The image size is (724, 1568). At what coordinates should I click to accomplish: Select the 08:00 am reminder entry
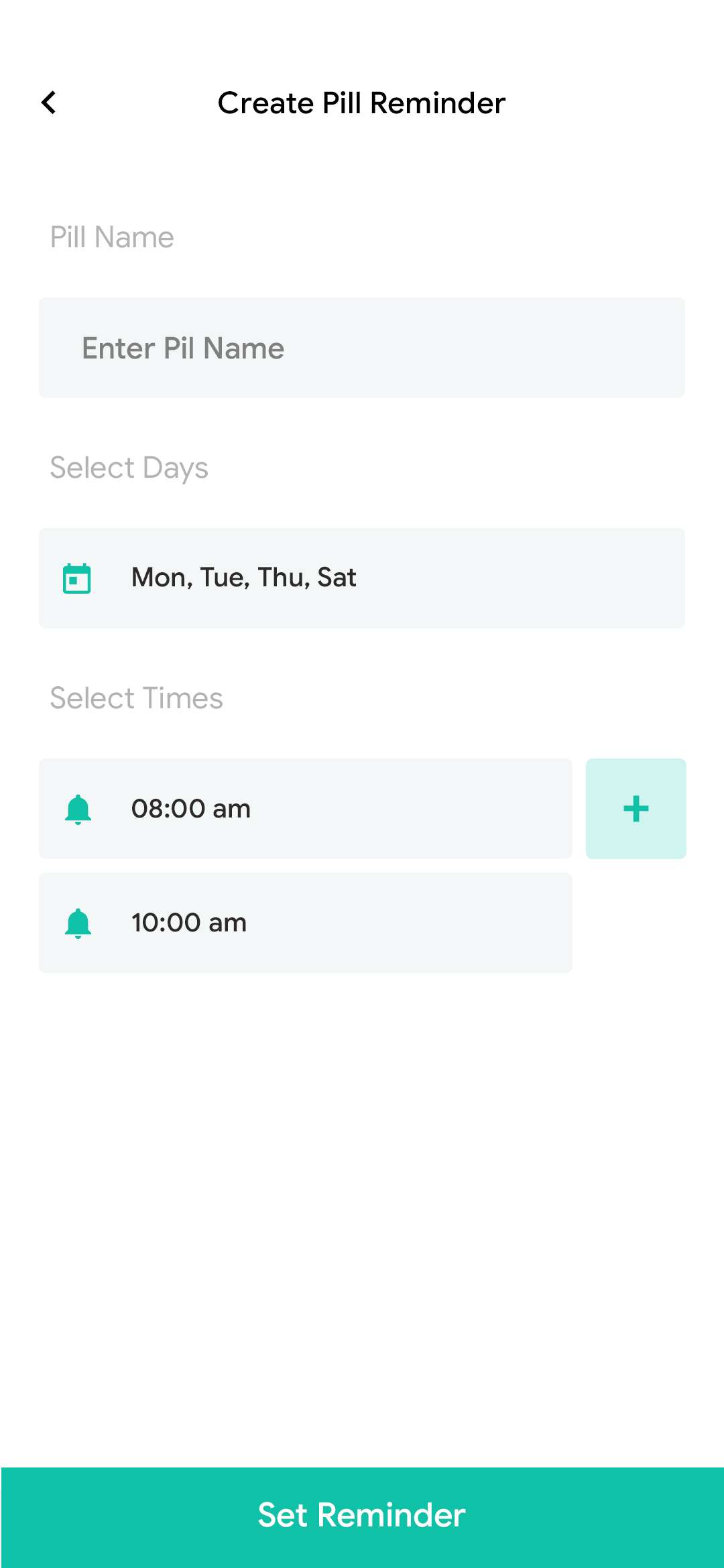[305, 809]
